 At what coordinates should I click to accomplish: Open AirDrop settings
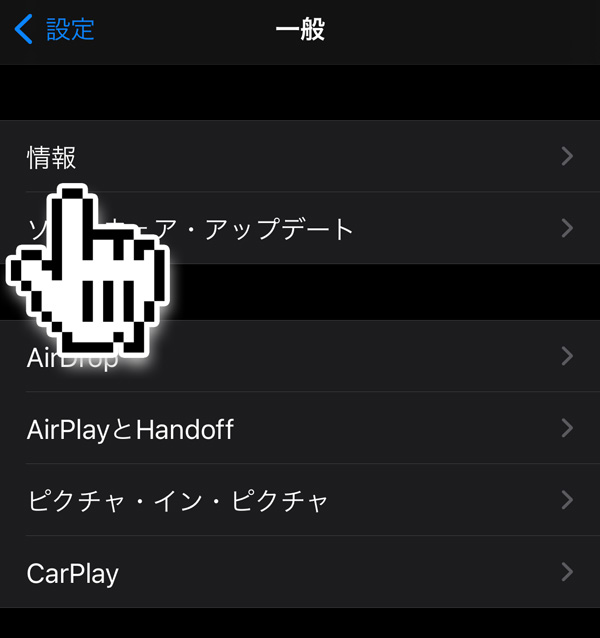tap(300, 357)
